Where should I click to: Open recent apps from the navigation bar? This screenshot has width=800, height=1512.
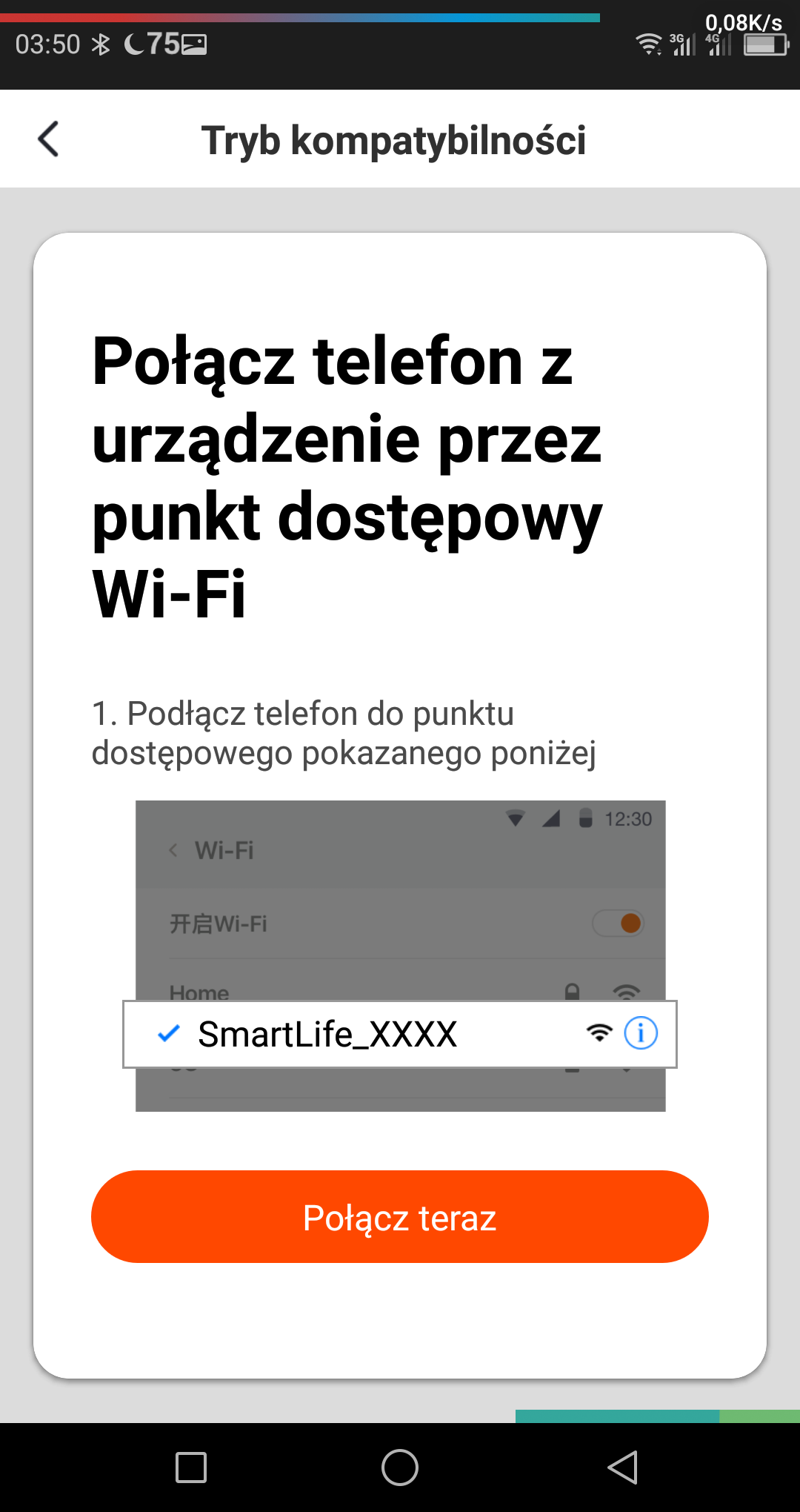point(191,1468)
